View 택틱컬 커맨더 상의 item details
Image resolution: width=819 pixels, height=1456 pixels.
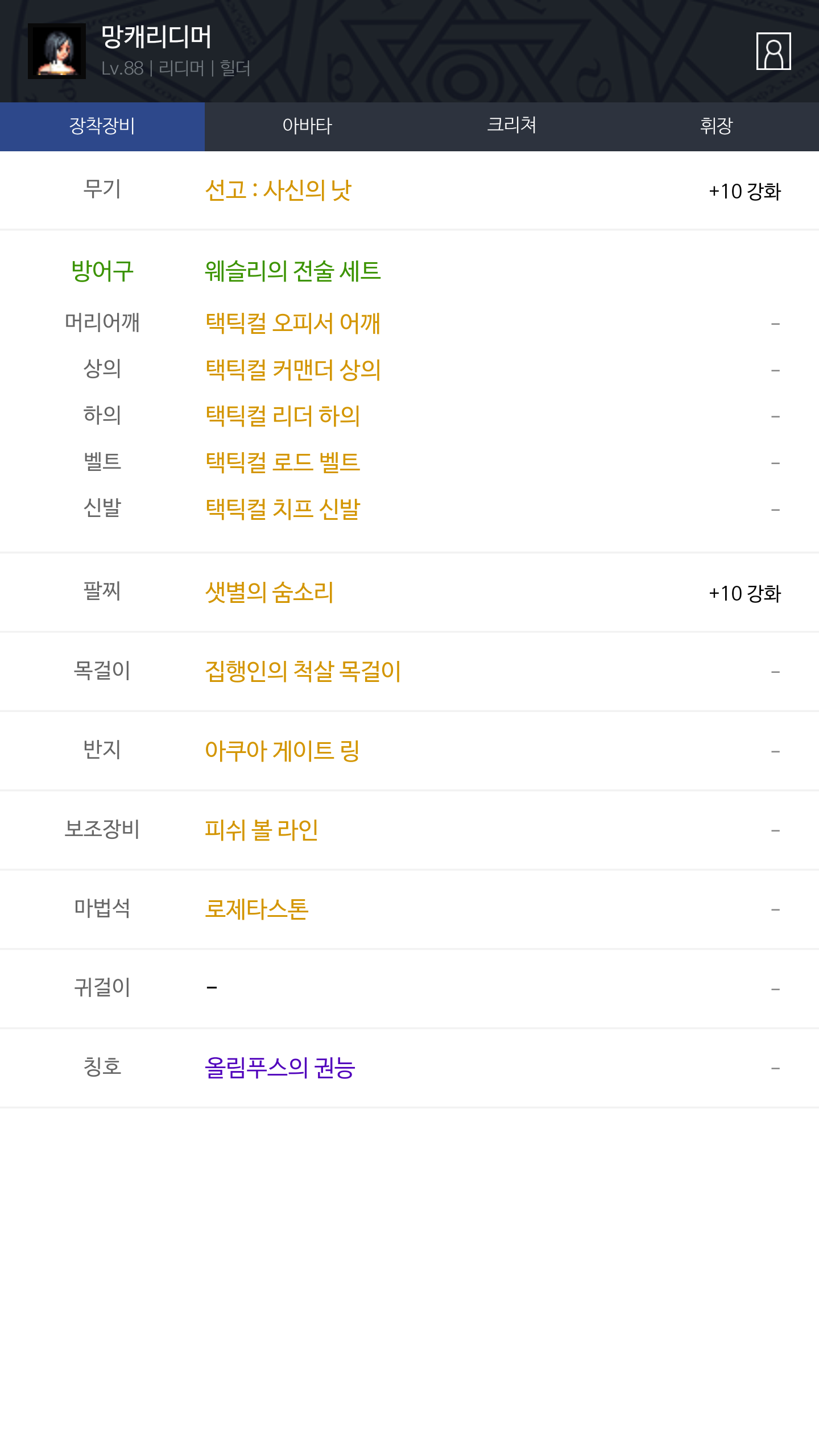click(292, 370)
